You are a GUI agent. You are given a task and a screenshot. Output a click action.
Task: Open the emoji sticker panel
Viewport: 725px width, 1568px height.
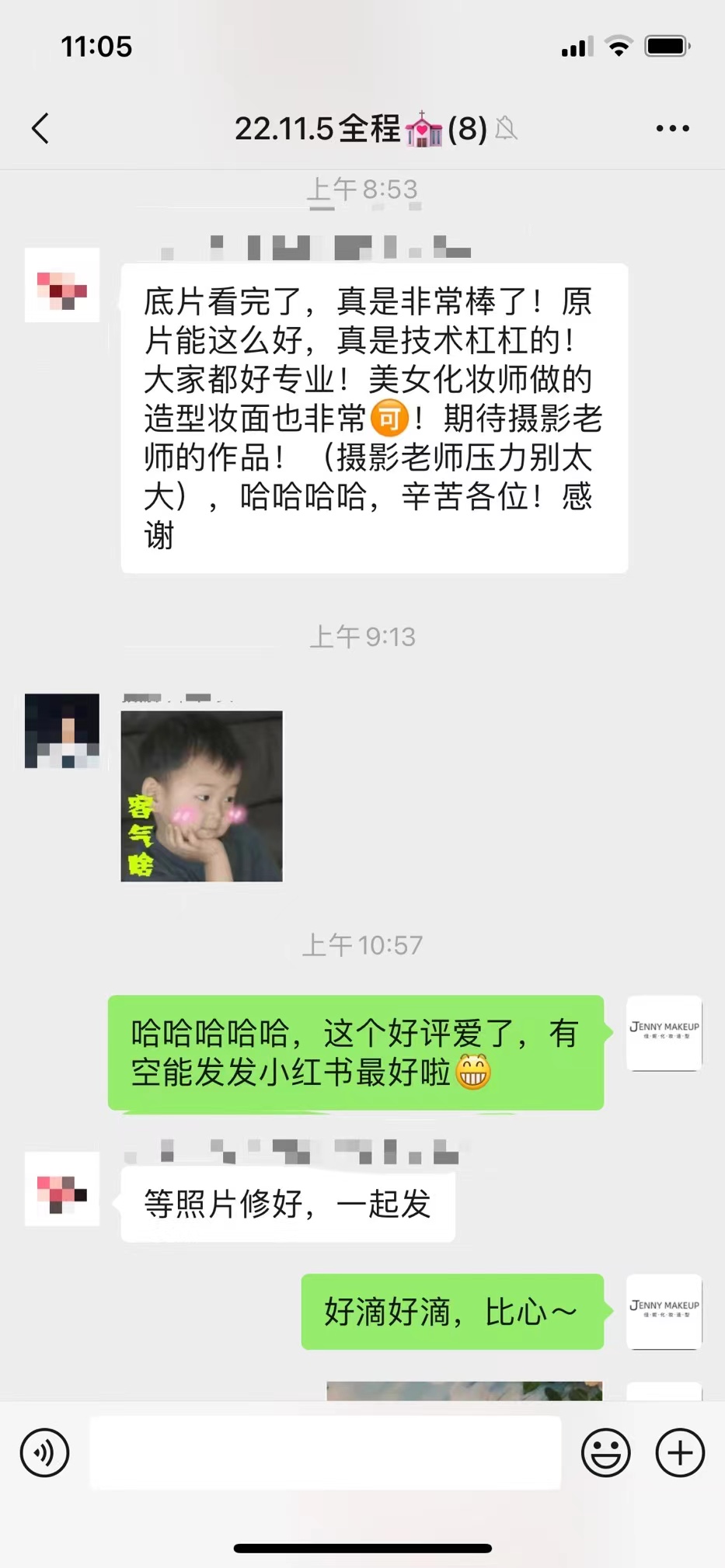(x=605, y=1452)
